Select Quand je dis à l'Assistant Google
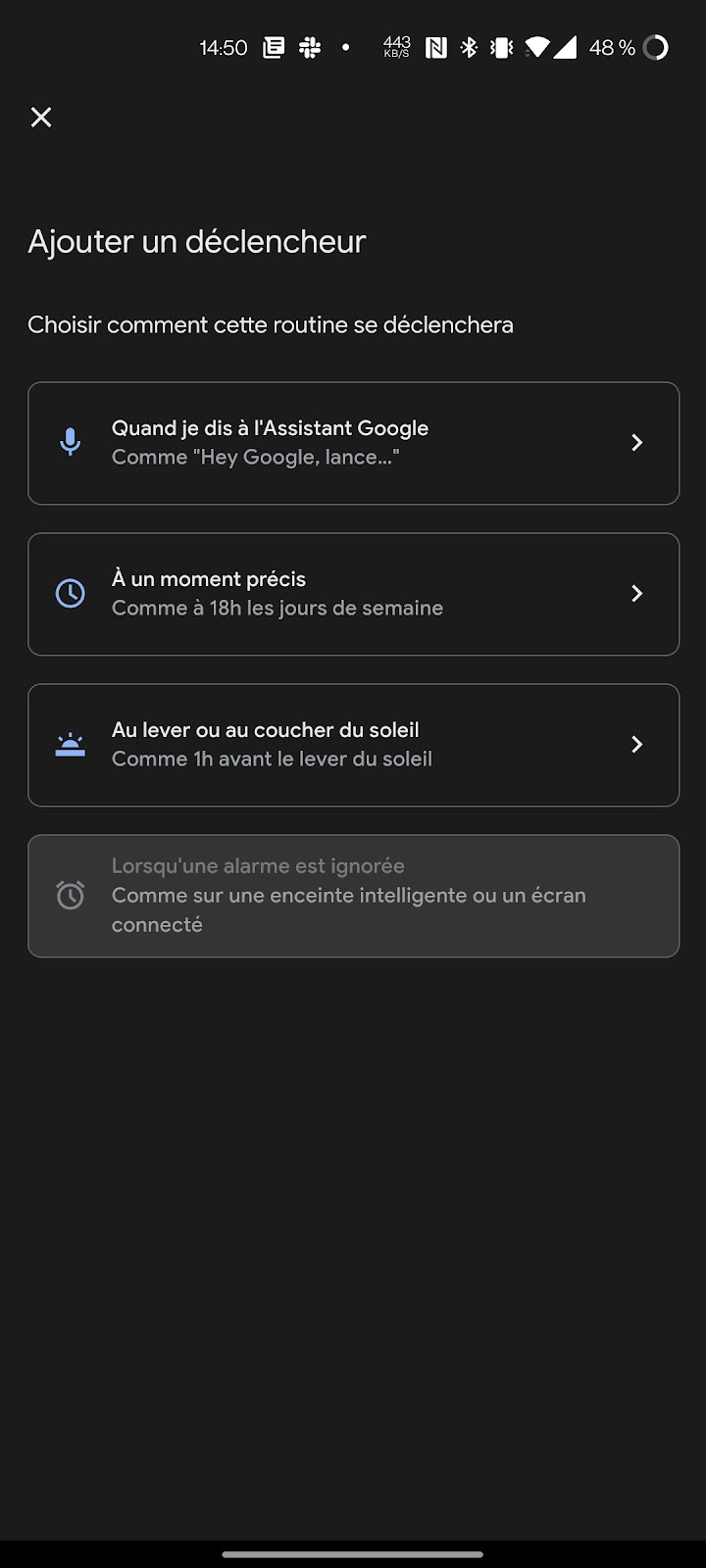 (x=353, y=443)
